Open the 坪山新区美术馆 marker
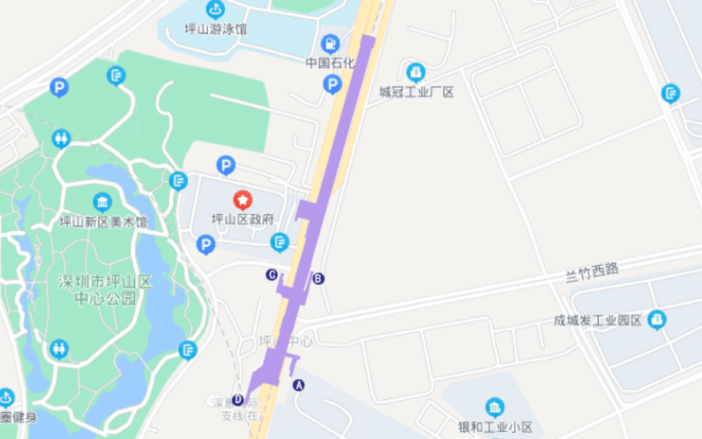The width and height of the screenshot is (702, 439). tap(102, 202)
